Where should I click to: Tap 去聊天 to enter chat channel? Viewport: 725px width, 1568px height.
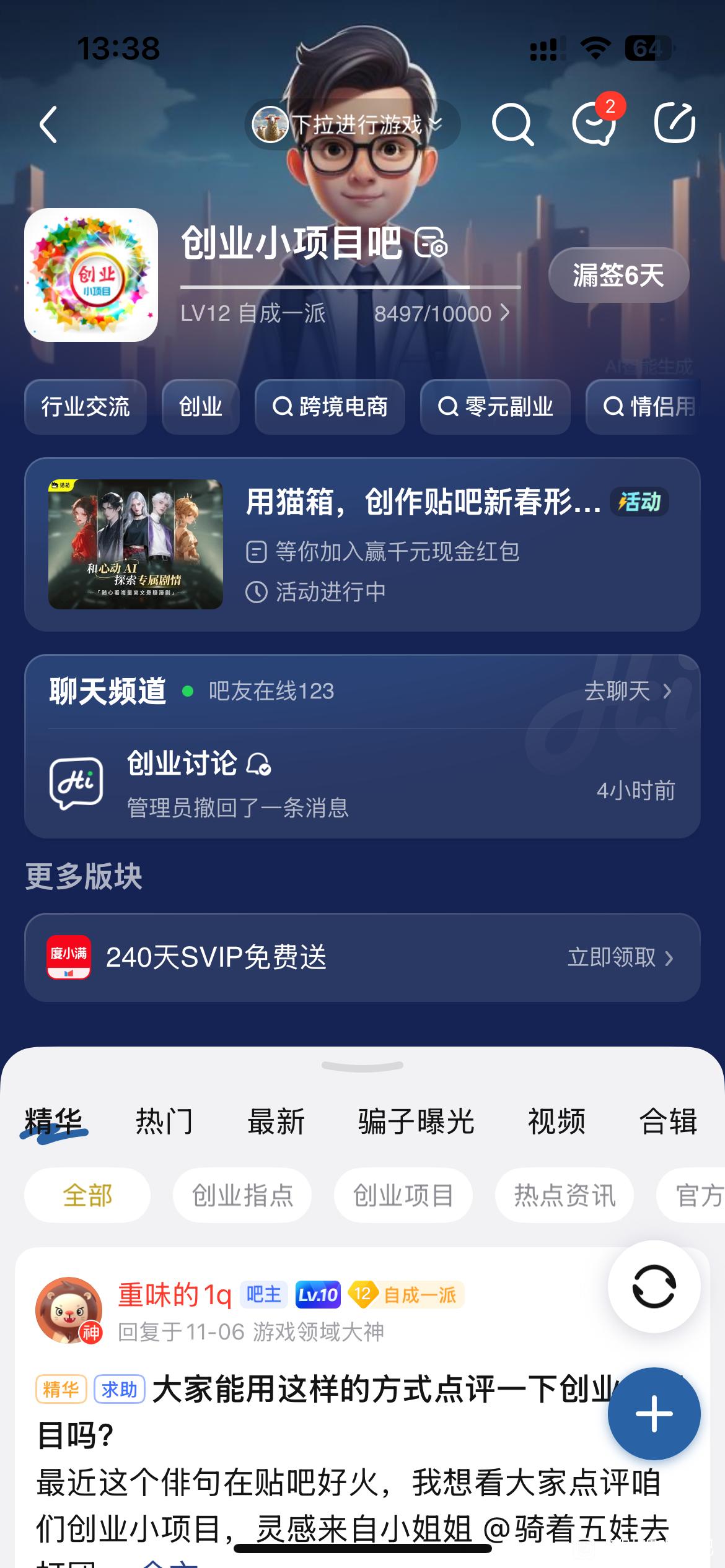click(x=628, y=690)
